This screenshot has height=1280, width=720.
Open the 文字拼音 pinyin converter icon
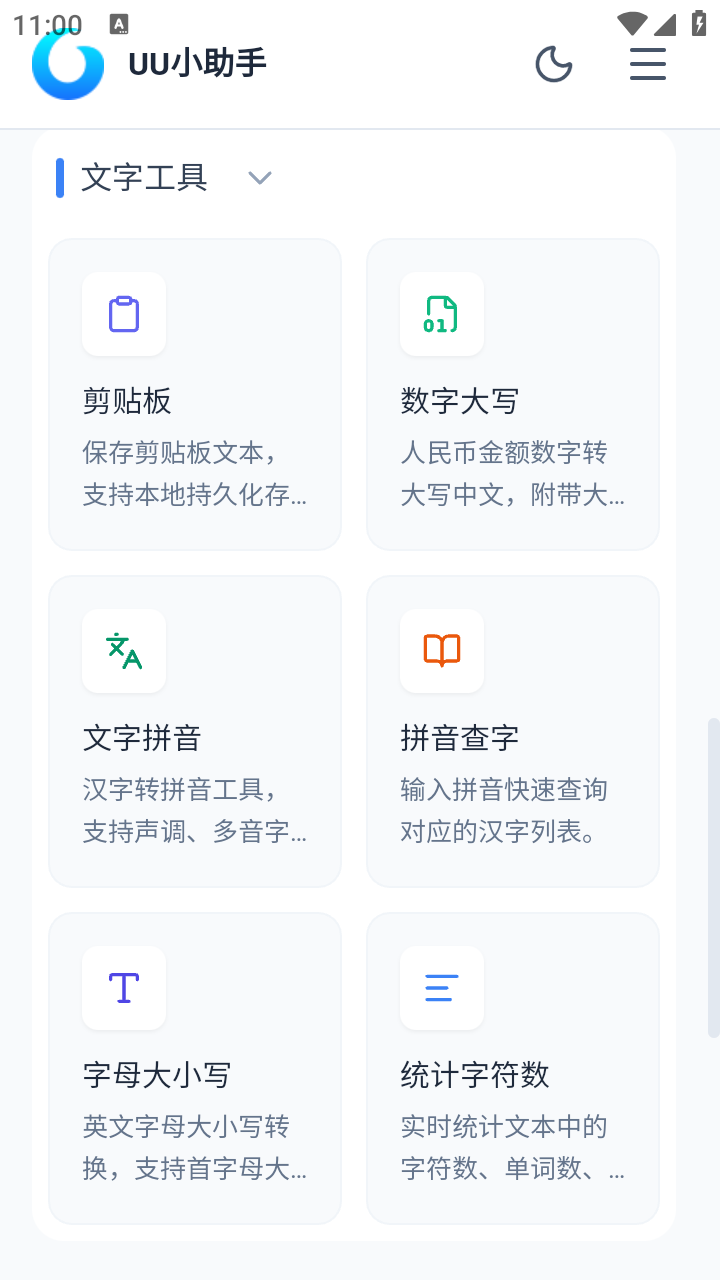click(123, 651)
